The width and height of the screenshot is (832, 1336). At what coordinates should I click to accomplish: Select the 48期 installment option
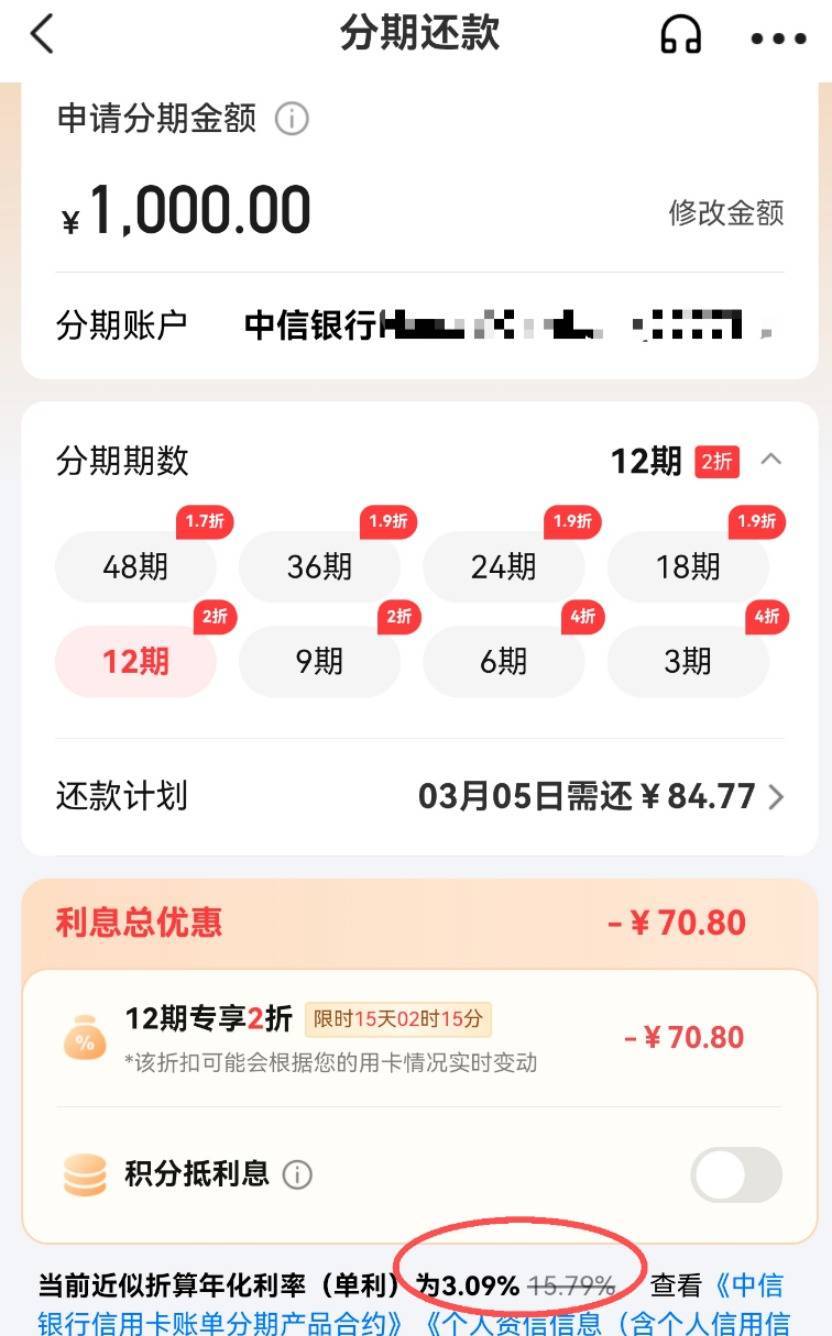coord(135,567)
